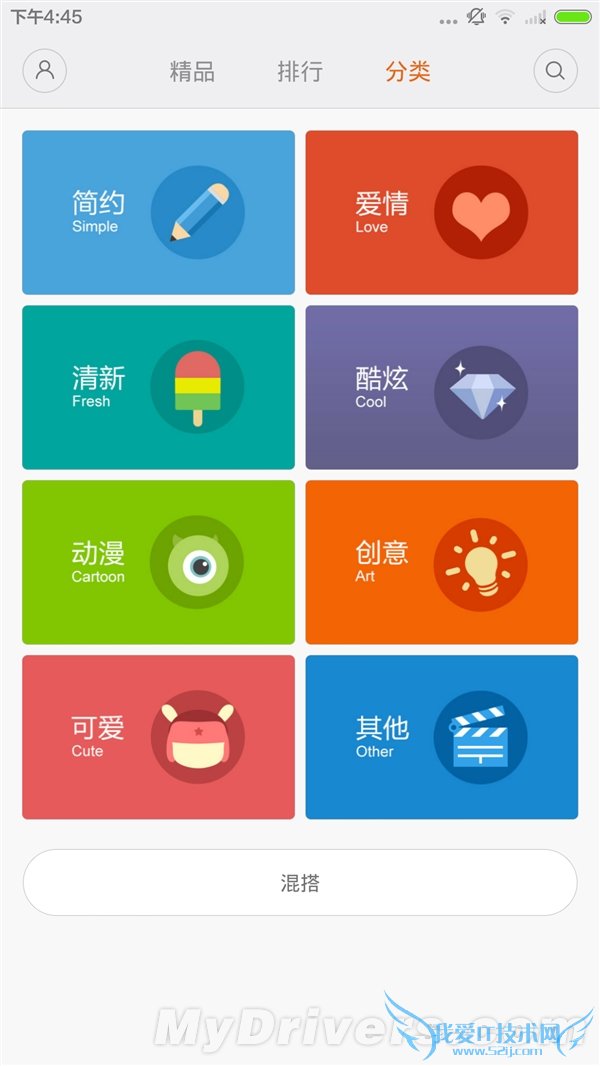Switch to the 排行 tab

[x=300, y=72]
